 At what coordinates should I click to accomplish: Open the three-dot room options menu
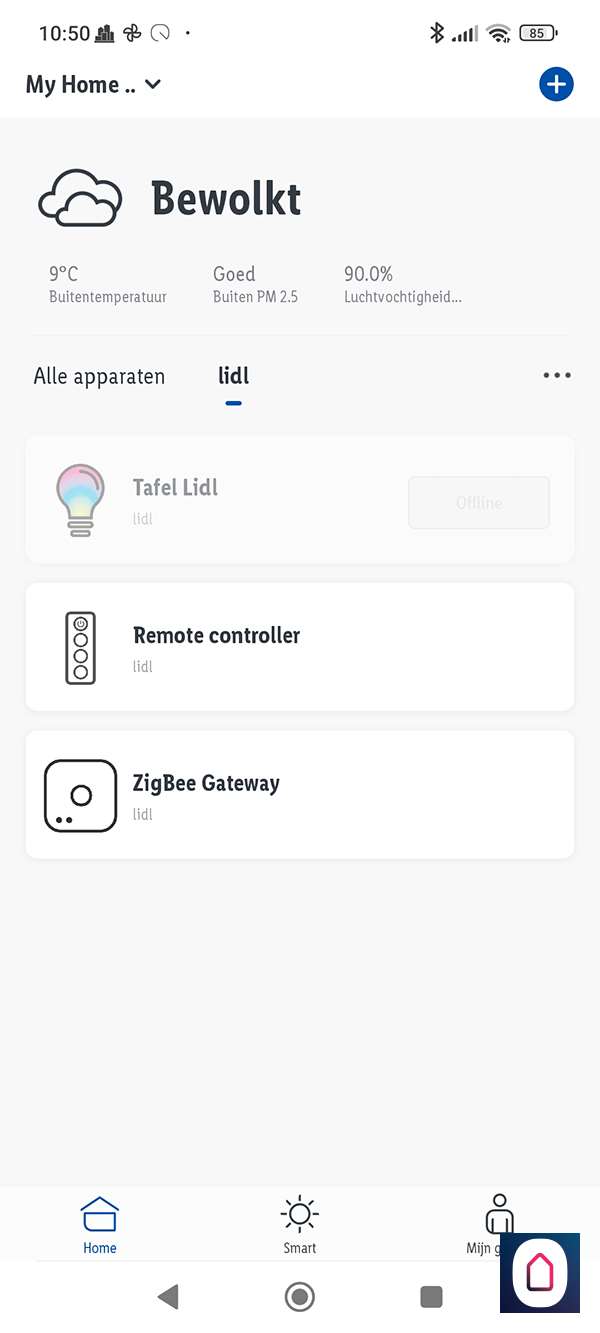pos(556,375)
